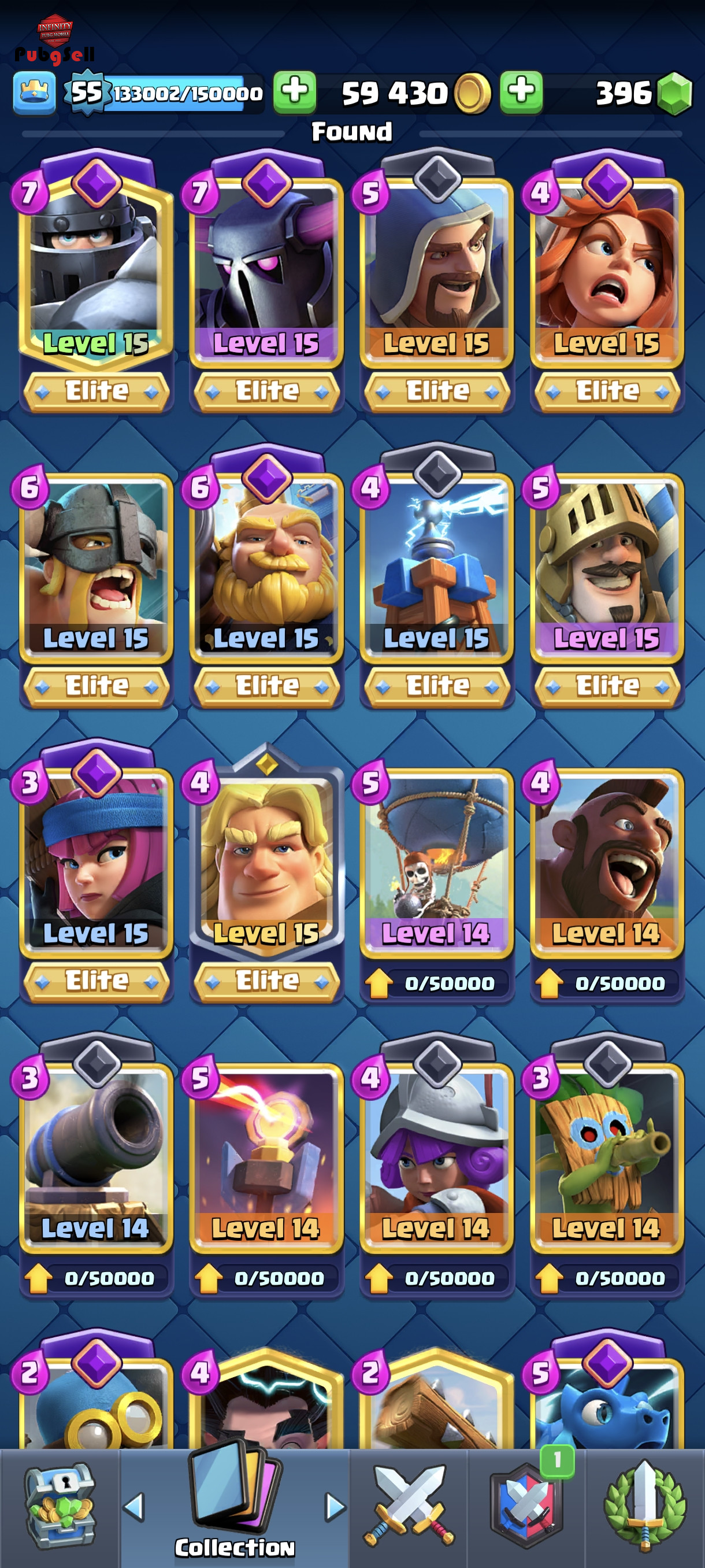
Task: Switch to the Battle crossed swords tab
Action: click(x=409, y=1506)
